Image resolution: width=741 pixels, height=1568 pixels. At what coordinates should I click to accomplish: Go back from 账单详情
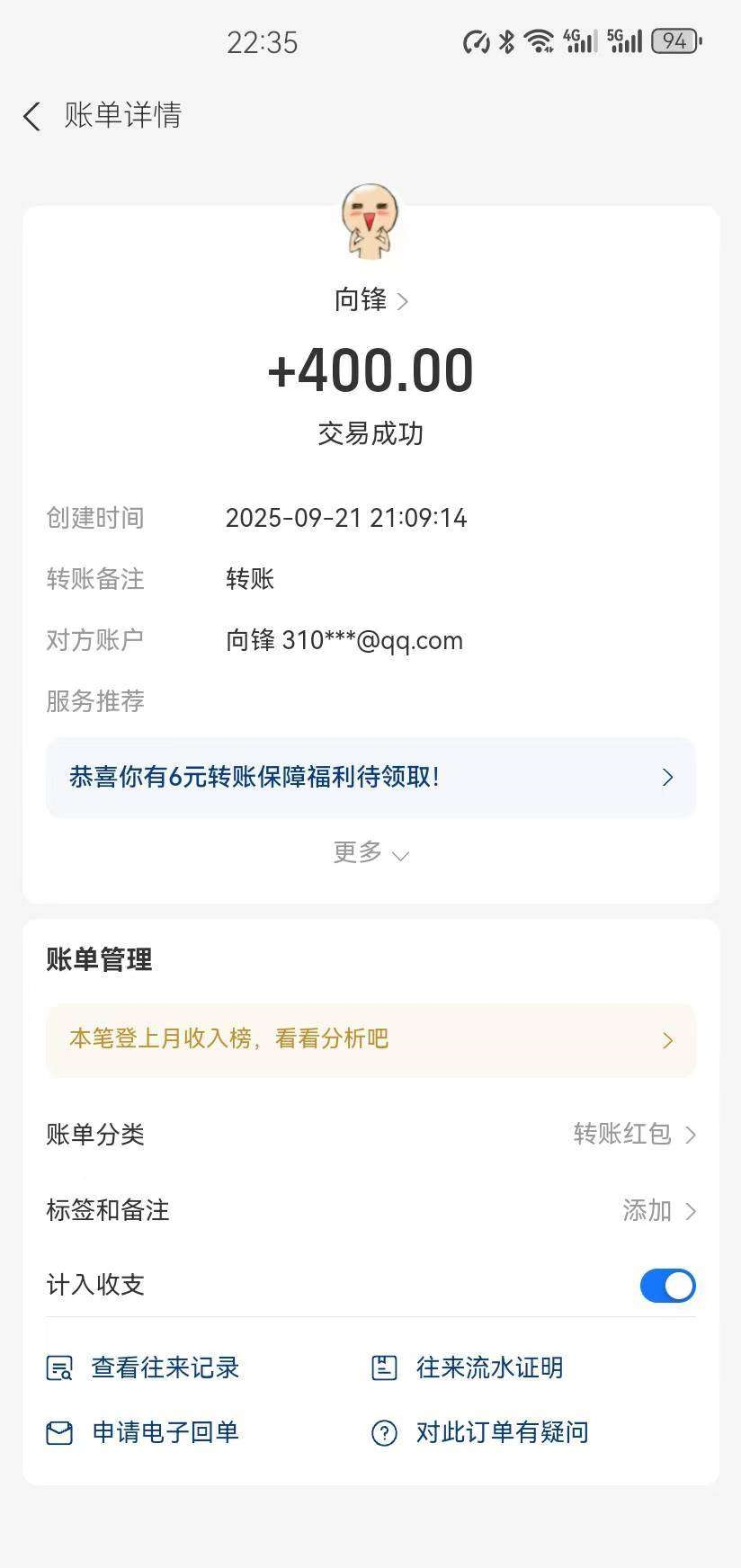(x=32, y=116)
